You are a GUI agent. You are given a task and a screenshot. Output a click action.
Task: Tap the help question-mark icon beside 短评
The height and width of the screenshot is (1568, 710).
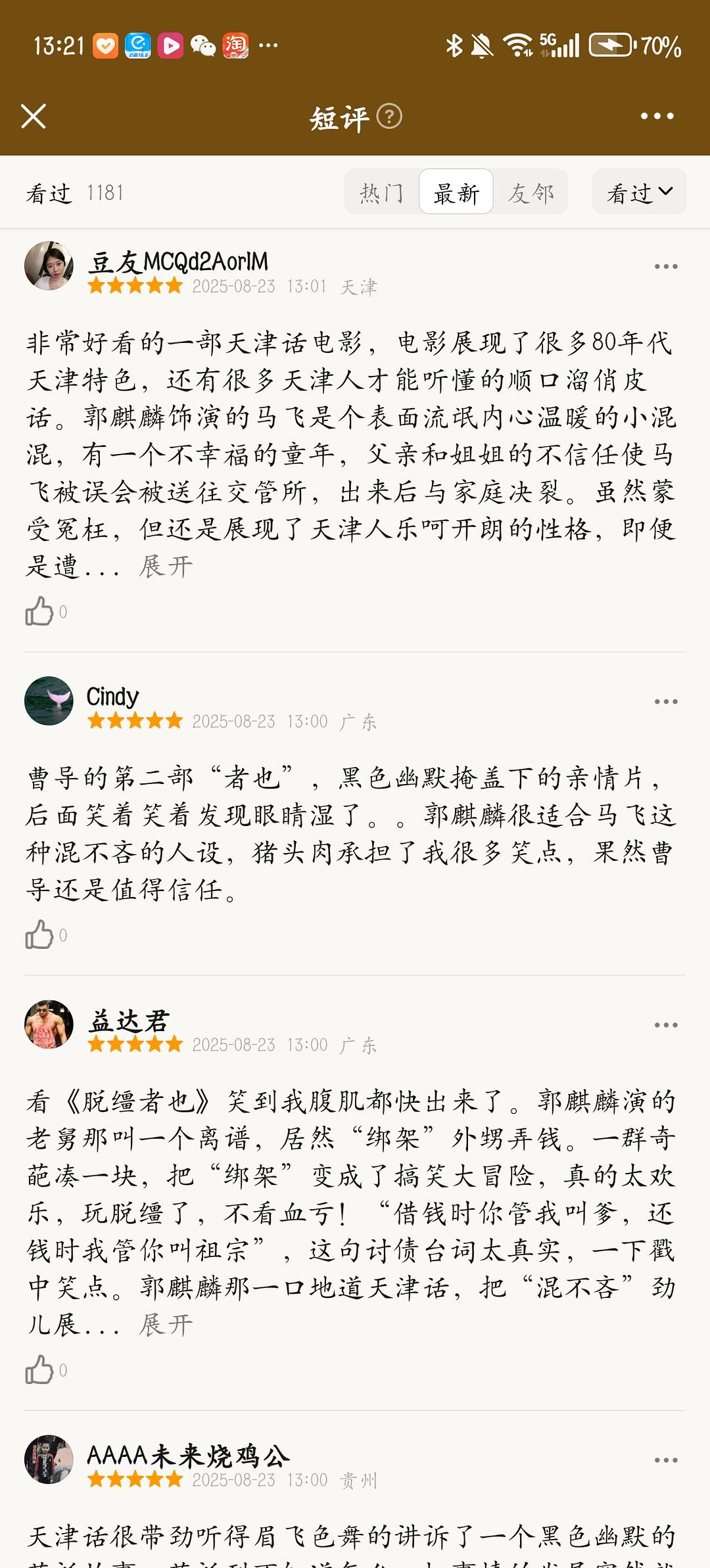(x=389, y=116)
